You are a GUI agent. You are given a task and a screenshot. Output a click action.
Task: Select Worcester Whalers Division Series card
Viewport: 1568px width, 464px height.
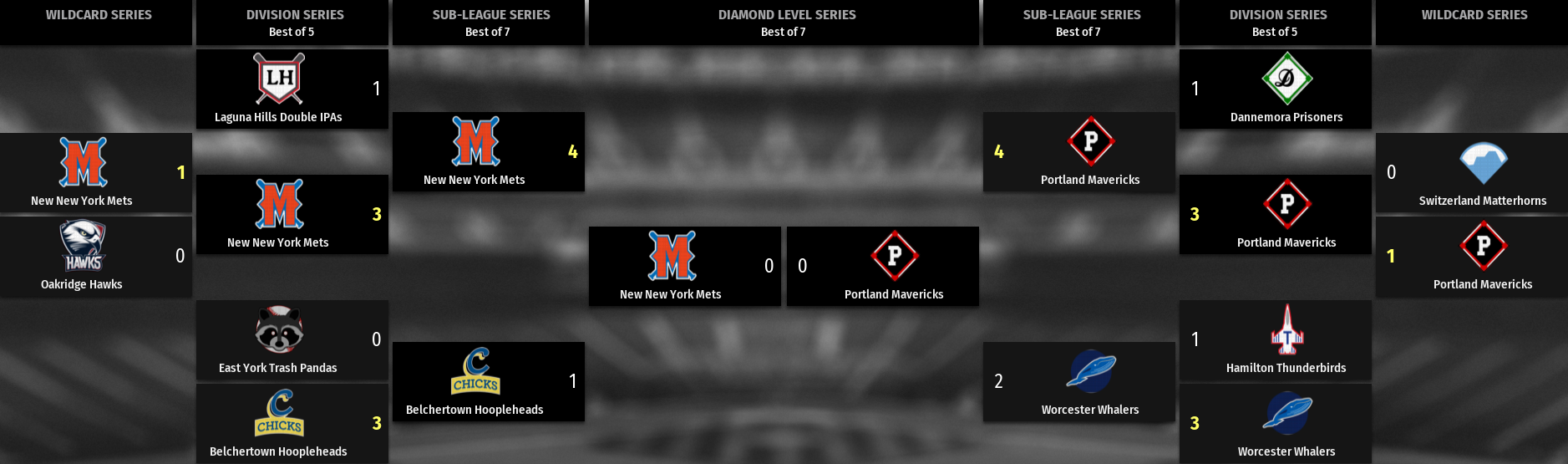click(x=1275, y=423)
